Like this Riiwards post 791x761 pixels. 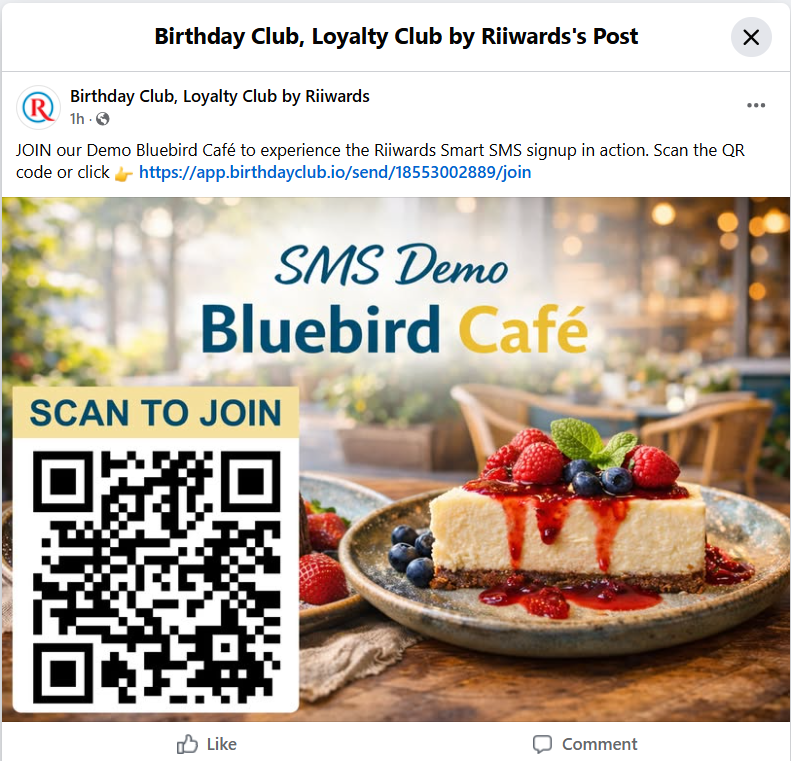[207, 744]
